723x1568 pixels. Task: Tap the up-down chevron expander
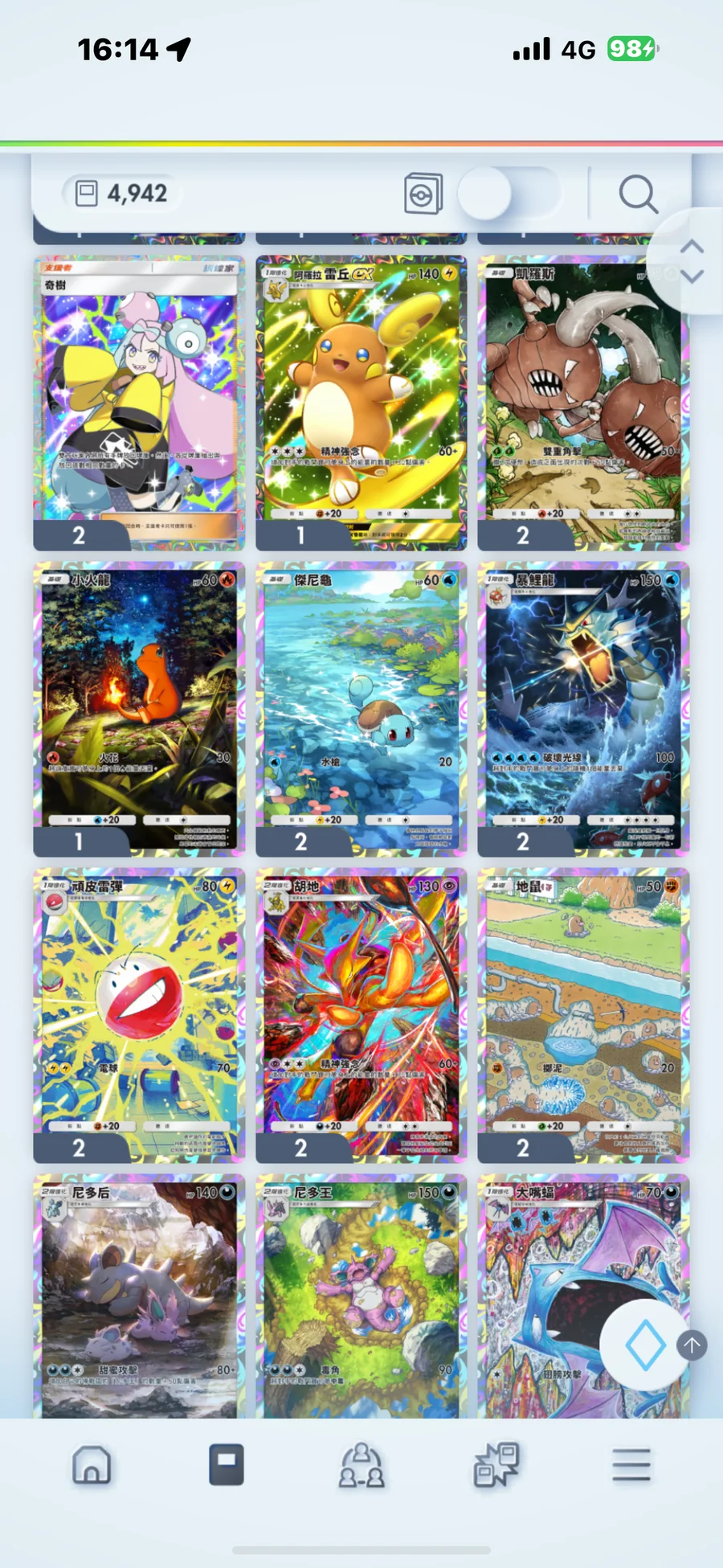tap(692, 260)
